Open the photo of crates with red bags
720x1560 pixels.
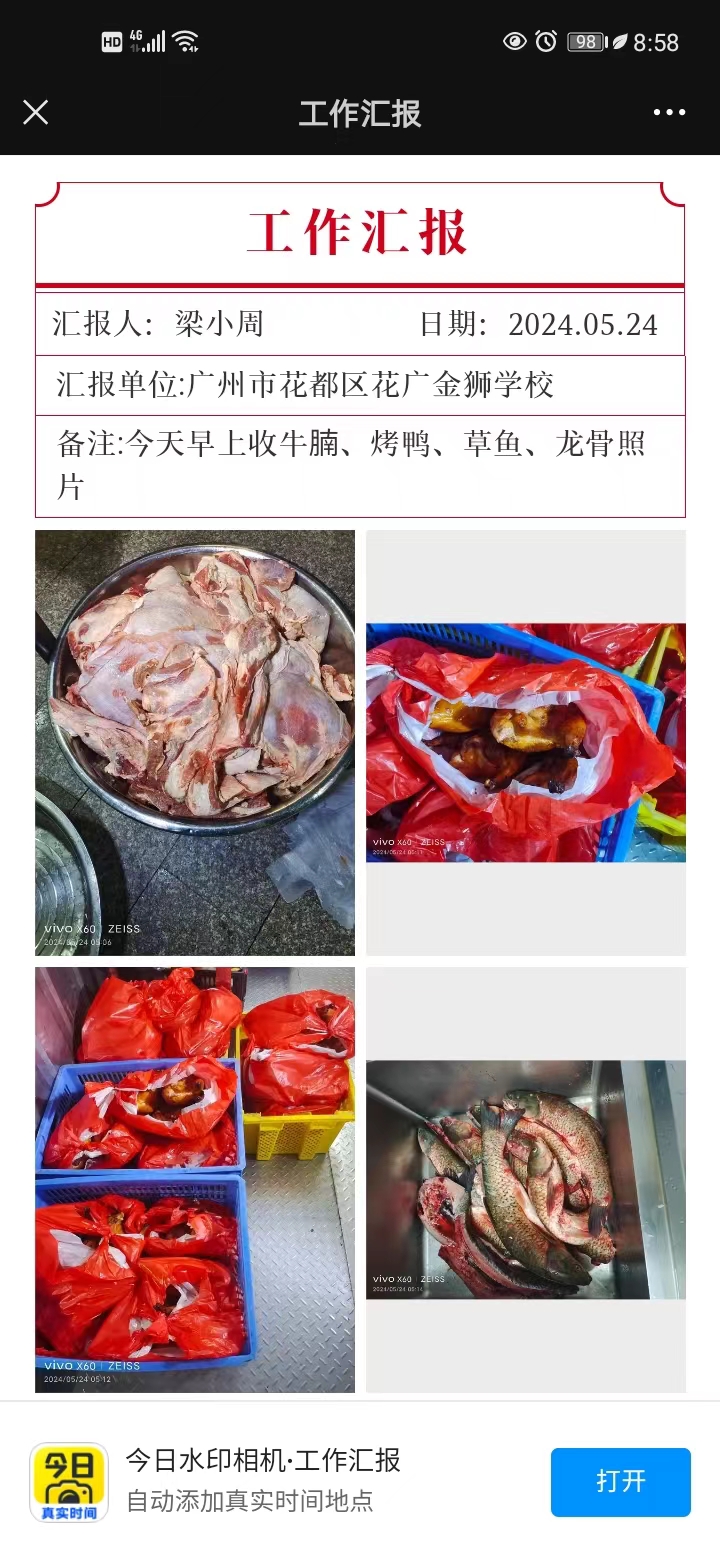[195, 1179]
